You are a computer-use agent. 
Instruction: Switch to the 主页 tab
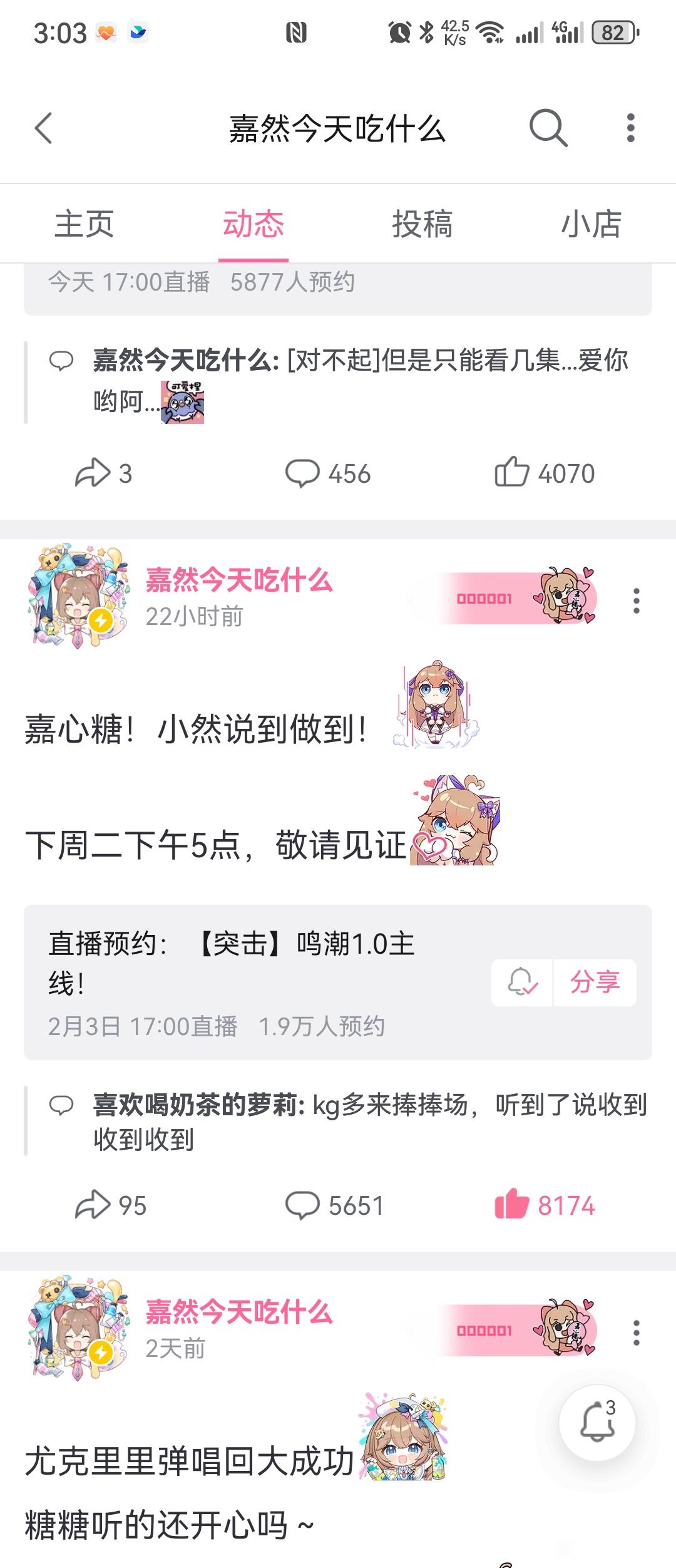[84, 224]
